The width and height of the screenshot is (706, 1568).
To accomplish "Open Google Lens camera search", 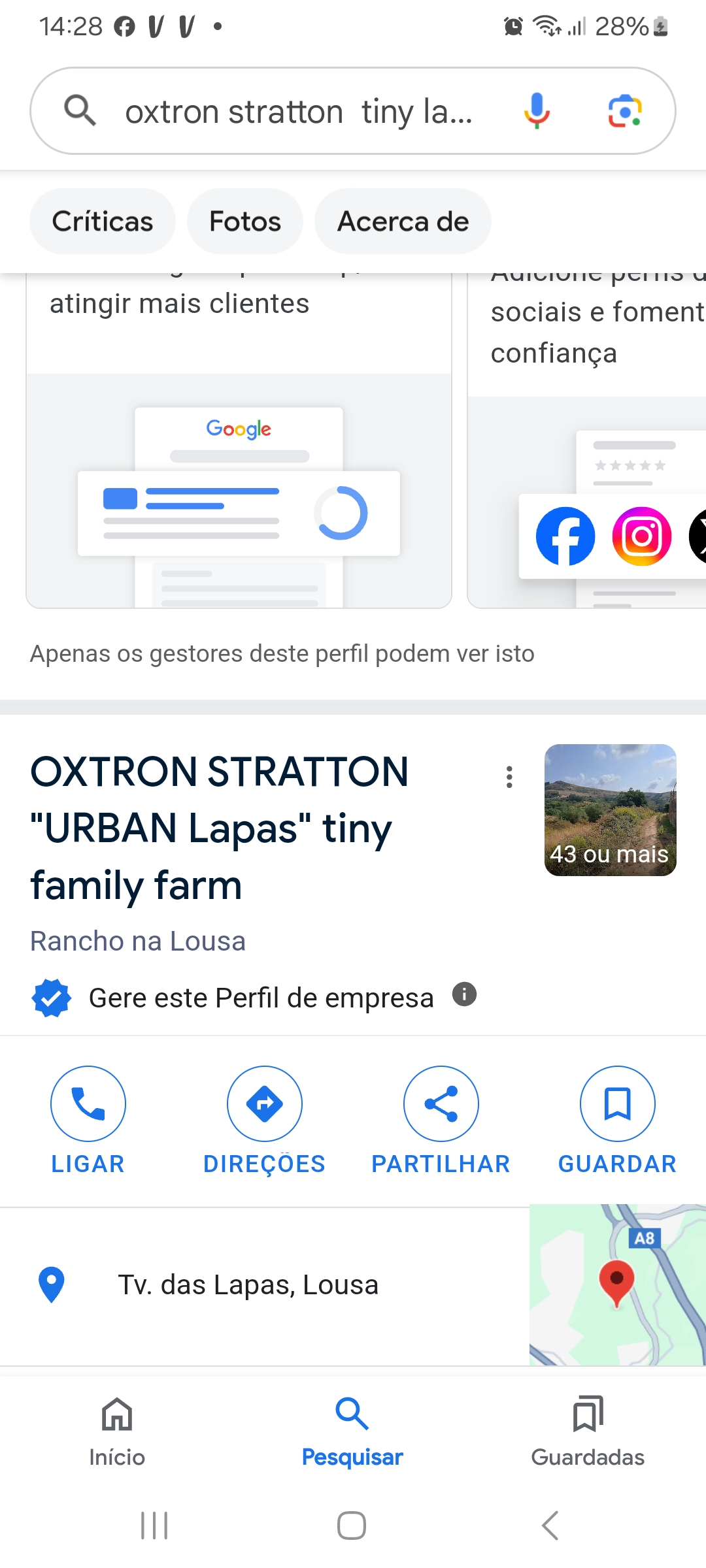I will click(625, 110).
